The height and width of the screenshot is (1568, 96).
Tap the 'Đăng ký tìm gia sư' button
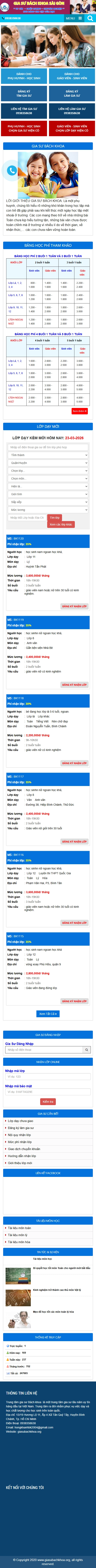[24, 94]
